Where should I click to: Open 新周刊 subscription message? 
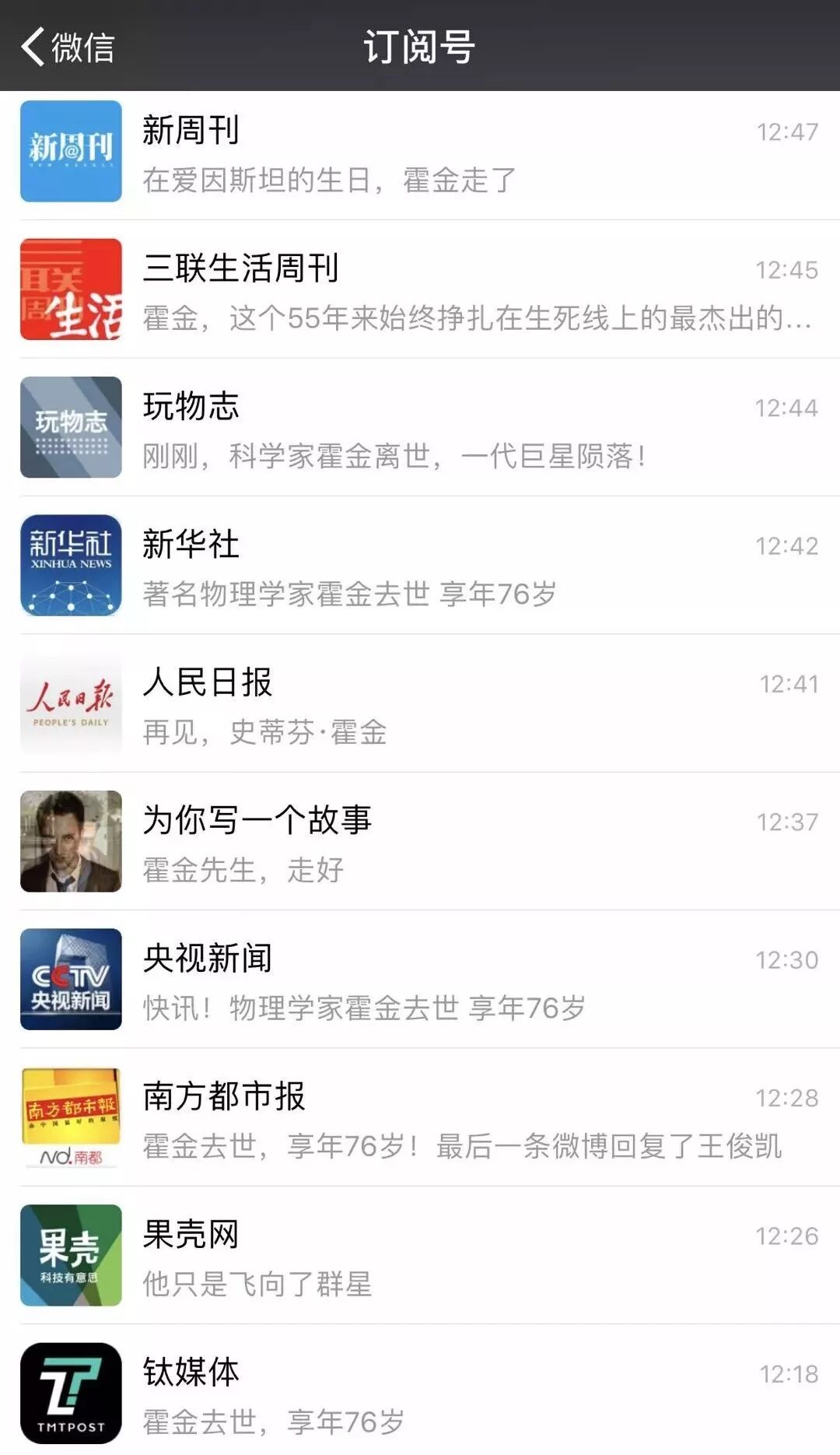tap(420, 154)
